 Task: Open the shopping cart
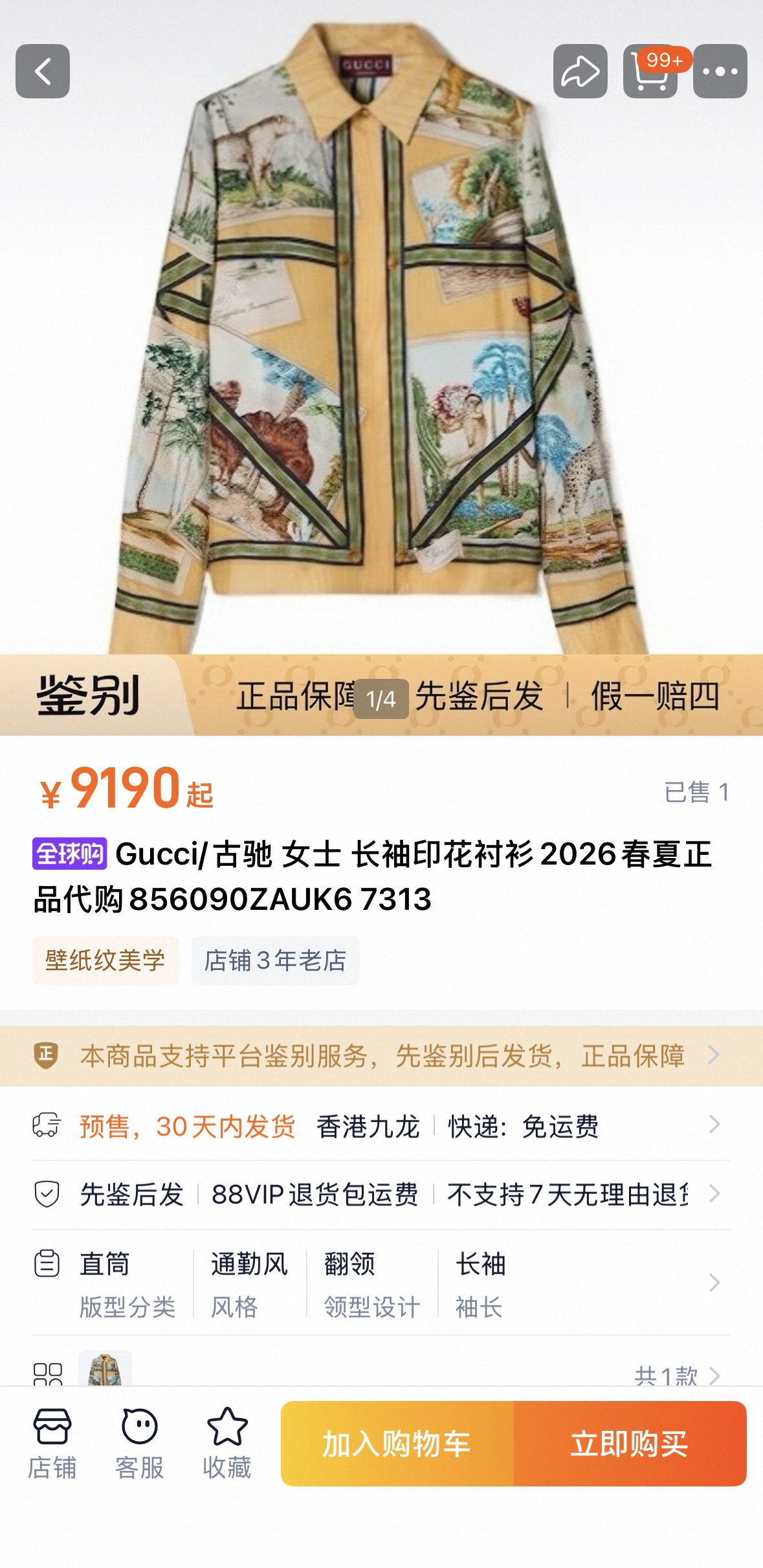tap(650, 71)
